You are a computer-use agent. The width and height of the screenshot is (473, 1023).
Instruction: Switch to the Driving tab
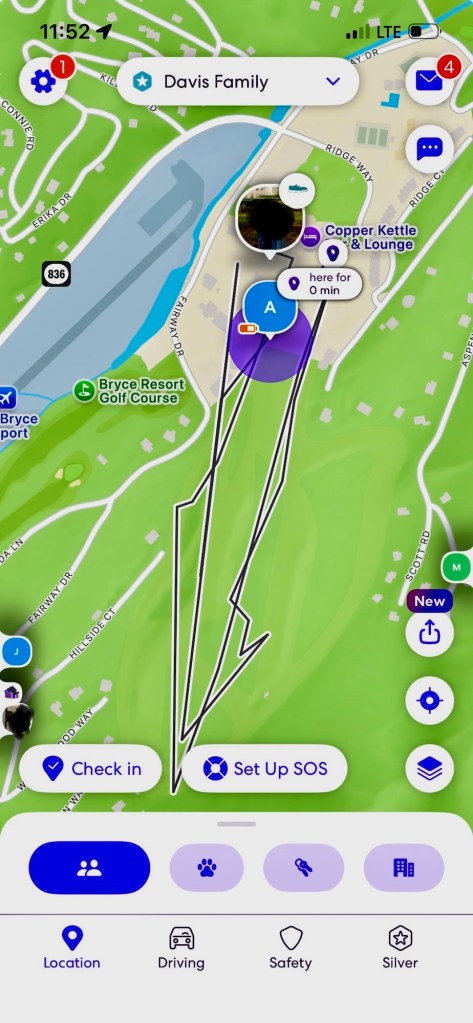[181, 947]
